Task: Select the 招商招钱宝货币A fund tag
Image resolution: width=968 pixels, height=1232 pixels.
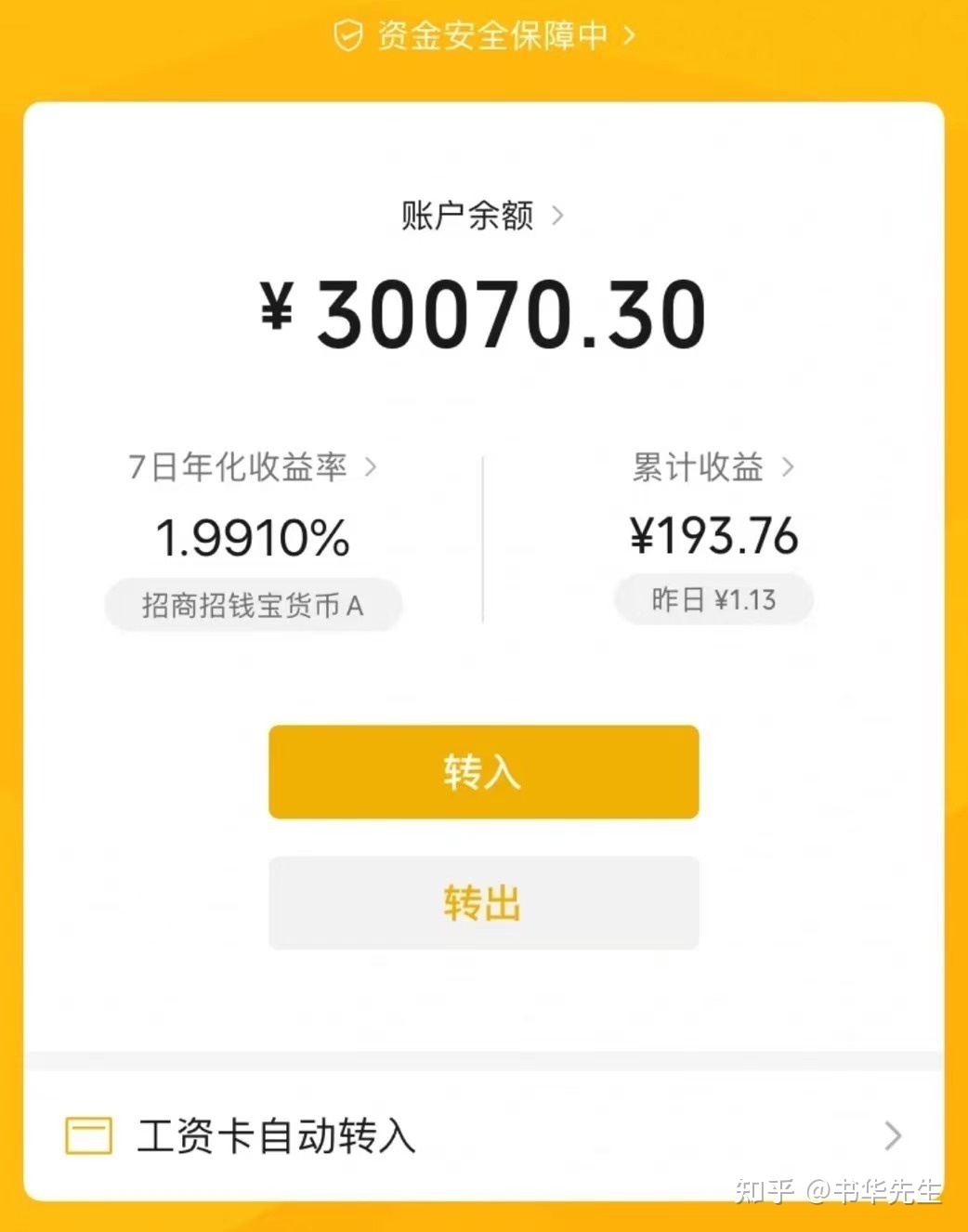Action: 254,605
